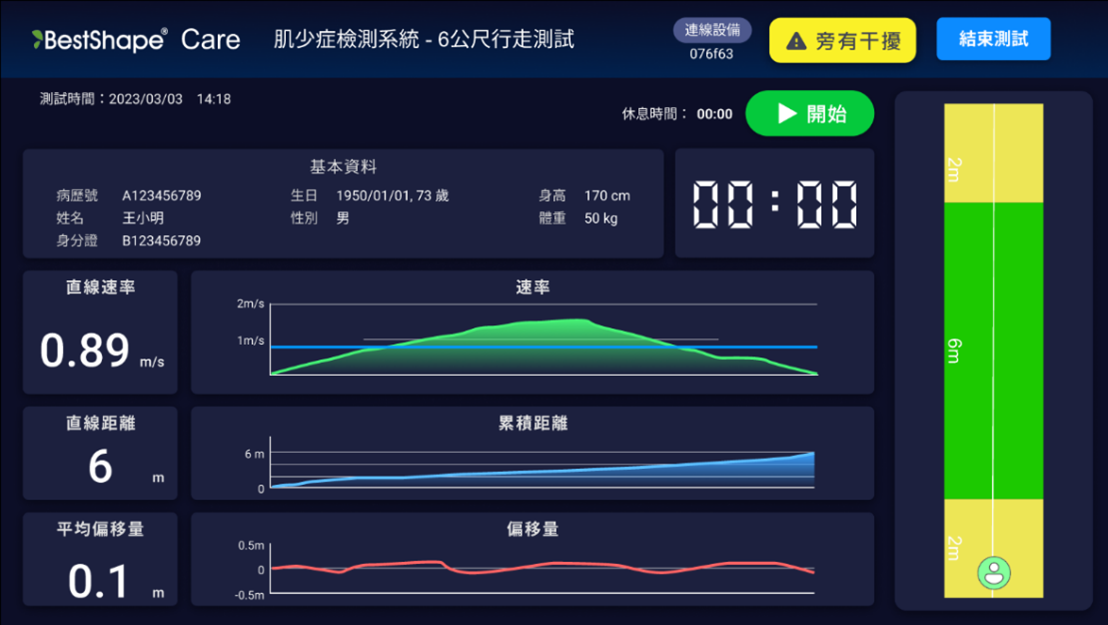Tap the green 開始 start button
The width and height of the screenshot is (1108, 625).
tap(809, 114)
